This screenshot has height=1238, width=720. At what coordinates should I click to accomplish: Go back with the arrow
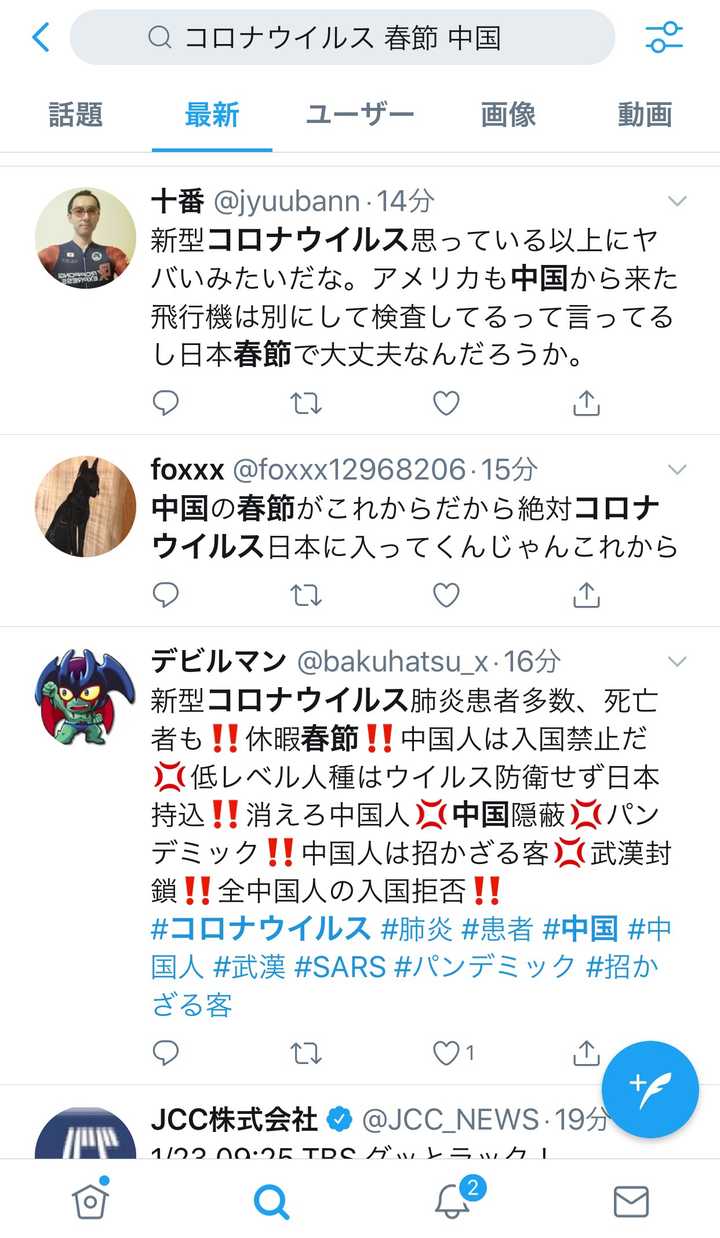coord(40,38)
